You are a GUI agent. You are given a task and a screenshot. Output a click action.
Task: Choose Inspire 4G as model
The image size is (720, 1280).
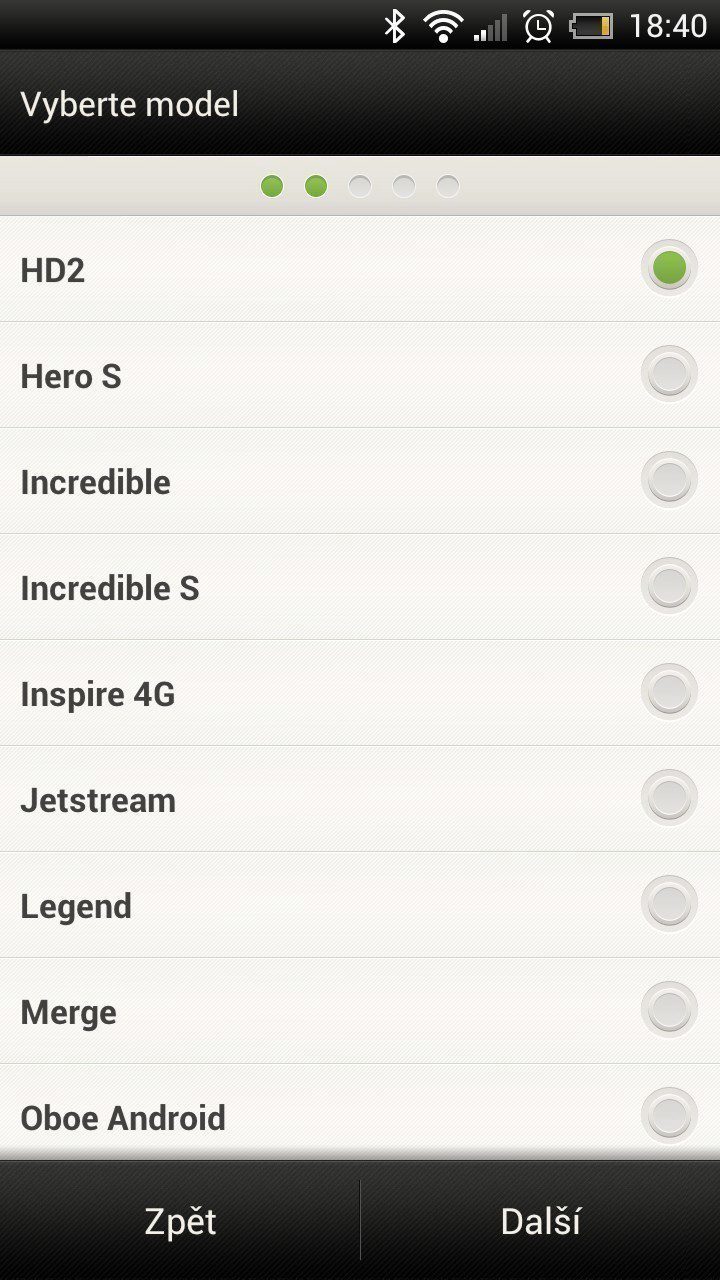click(x=360, y=693)
